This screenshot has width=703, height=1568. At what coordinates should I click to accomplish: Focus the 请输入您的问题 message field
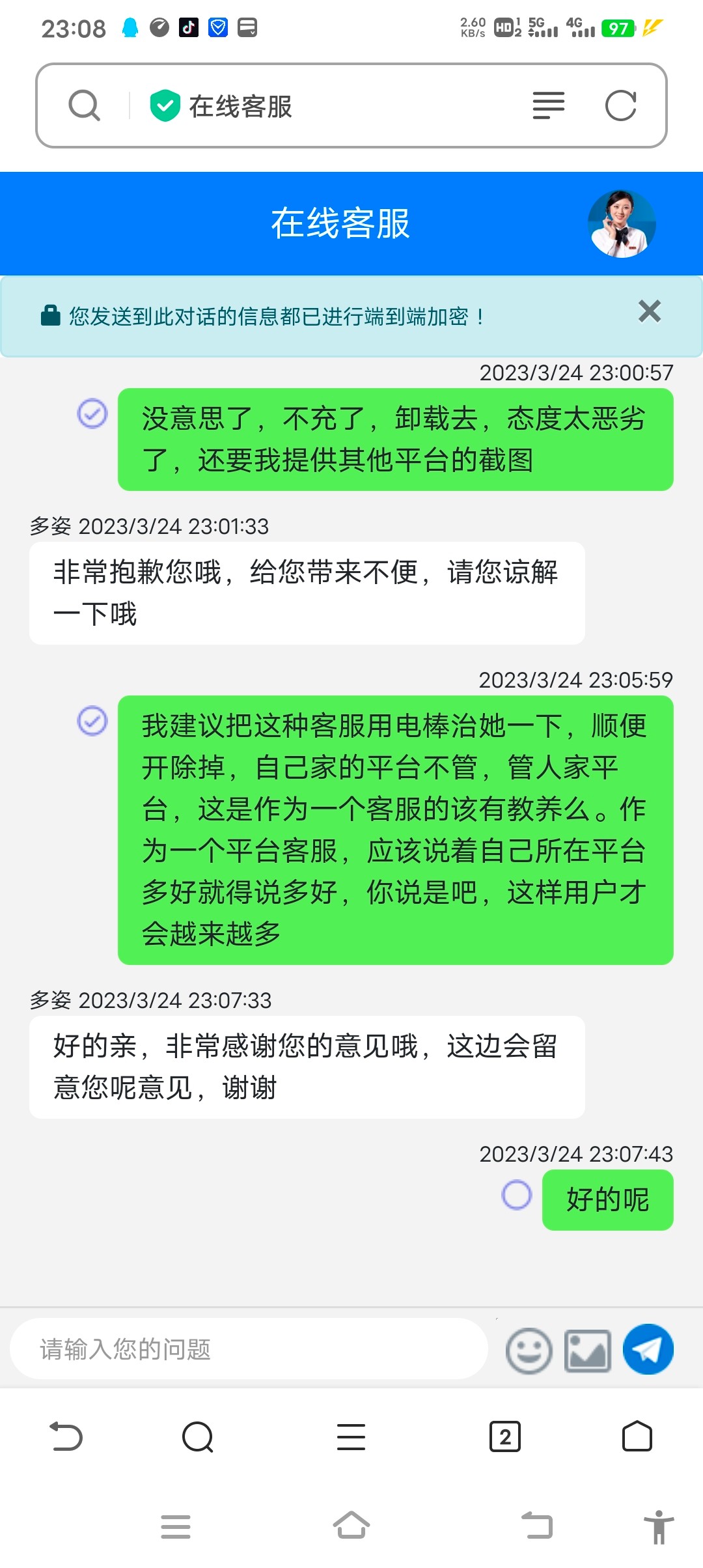pos(247,1349)
